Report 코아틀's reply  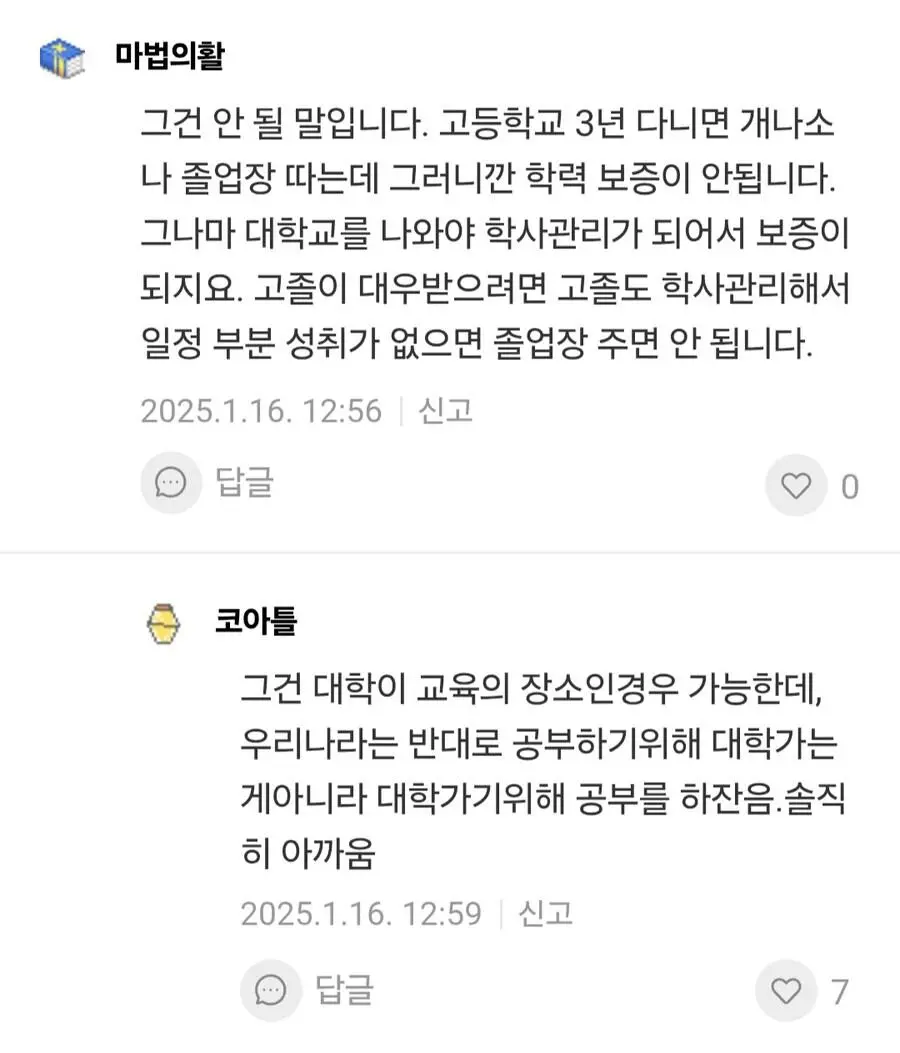pos(545,913)
